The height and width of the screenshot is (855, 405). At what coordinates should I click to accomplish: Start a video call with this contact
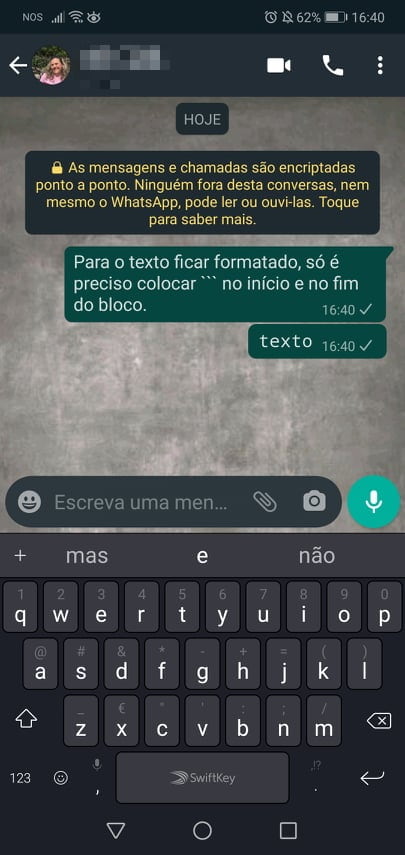pyautogui.click(x=279, y=66)
